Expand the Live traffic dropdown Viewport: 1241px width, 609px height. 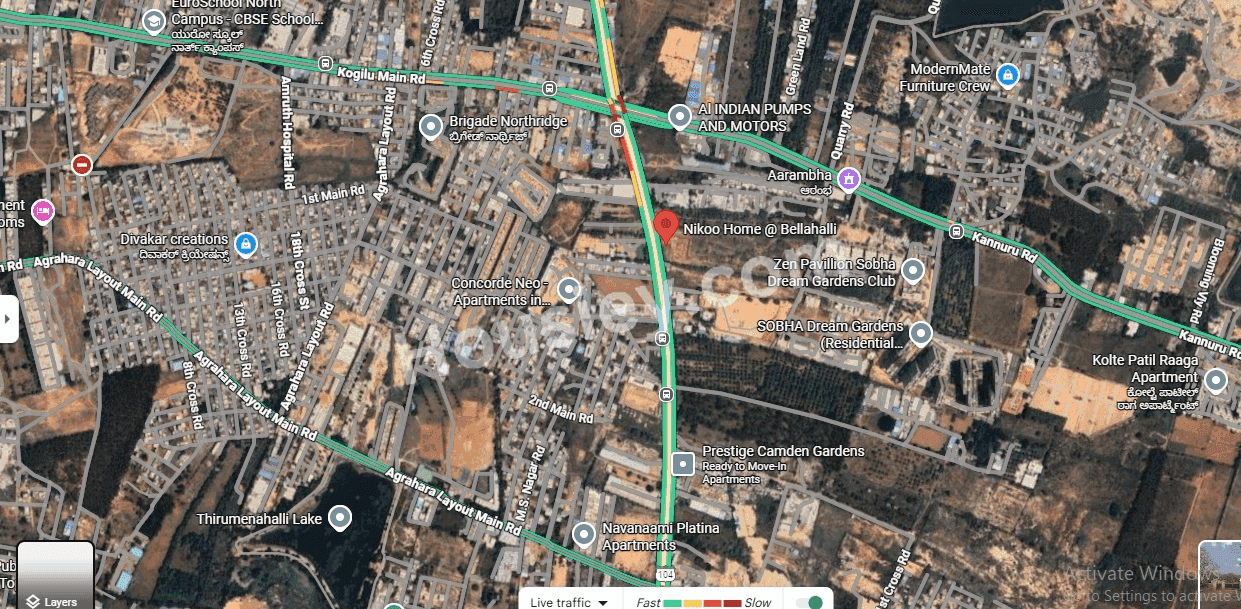click(x=569, y=602)
